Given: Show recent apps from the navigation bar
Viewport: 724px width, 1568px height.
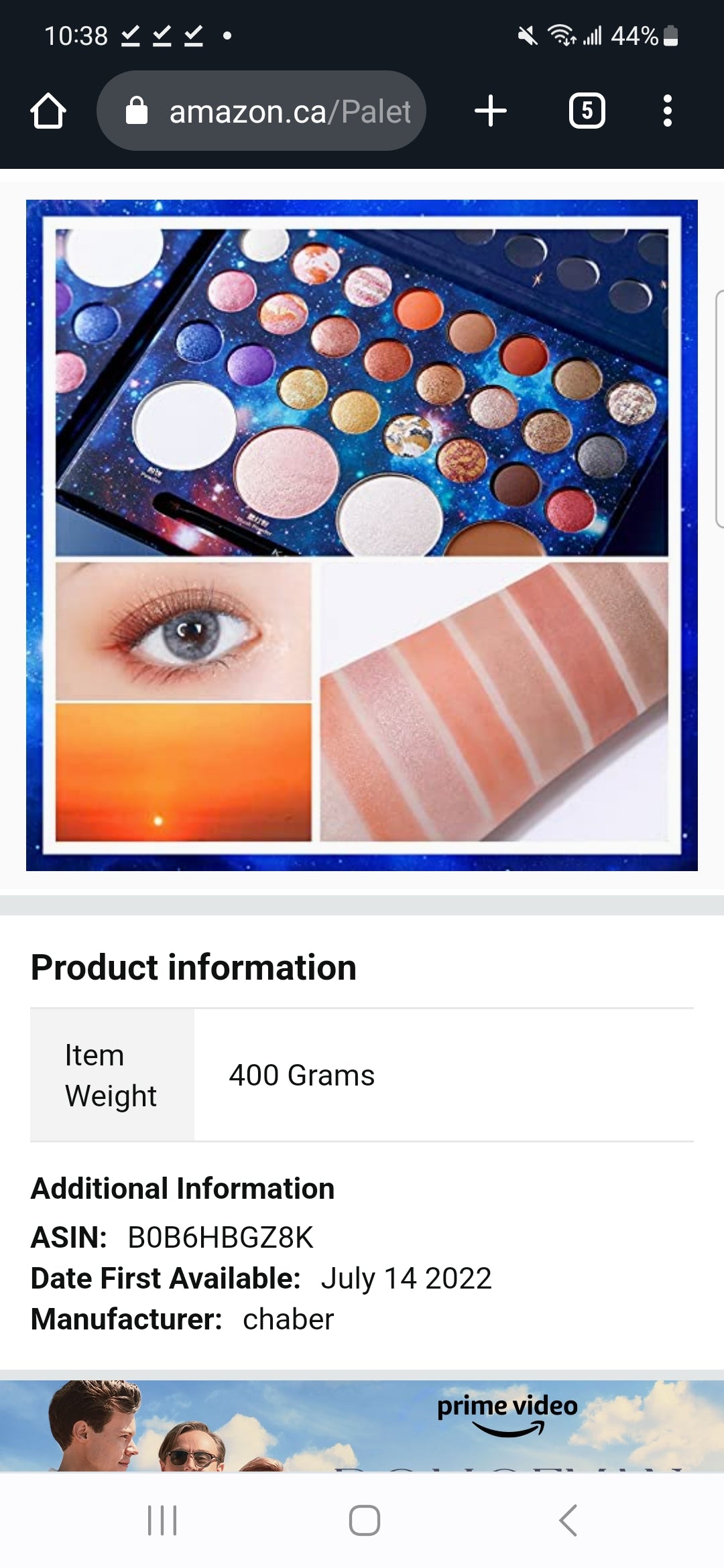Looking at the screenshot, I should point(162,1520).
